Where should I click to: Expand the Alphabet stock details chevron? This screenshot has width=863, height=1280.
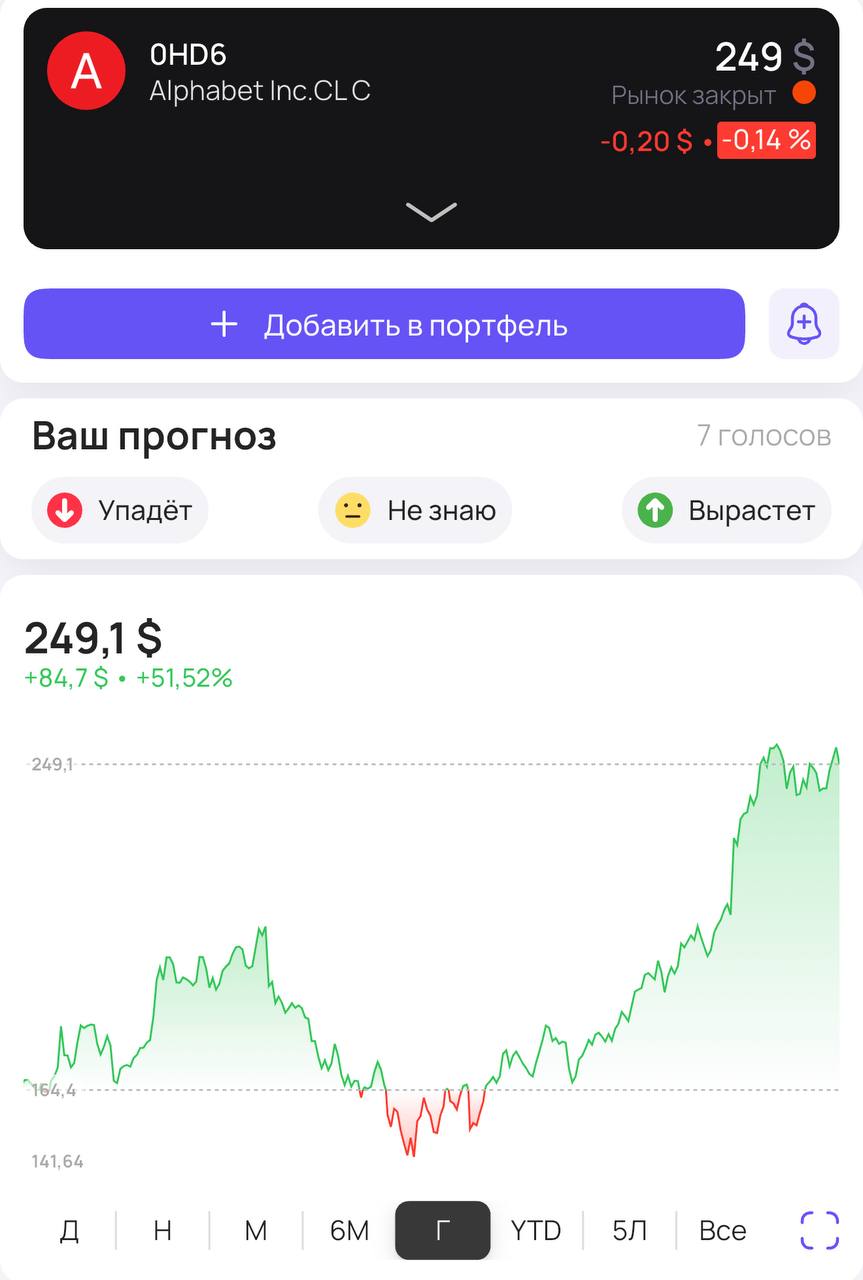(431, 211)
